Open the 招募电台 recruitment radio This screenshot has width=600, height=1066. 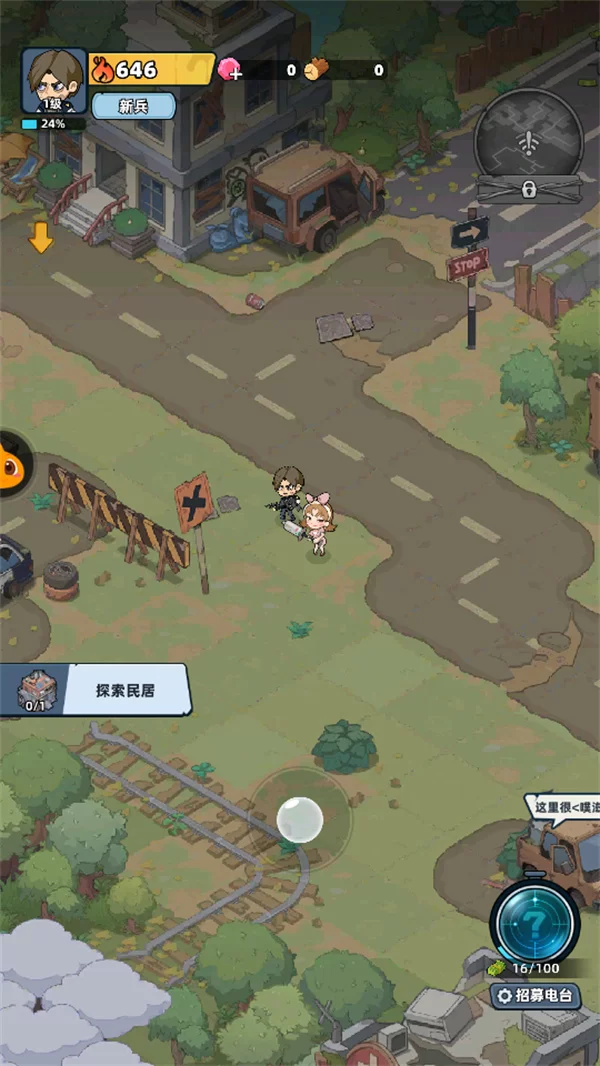point(536,995)
